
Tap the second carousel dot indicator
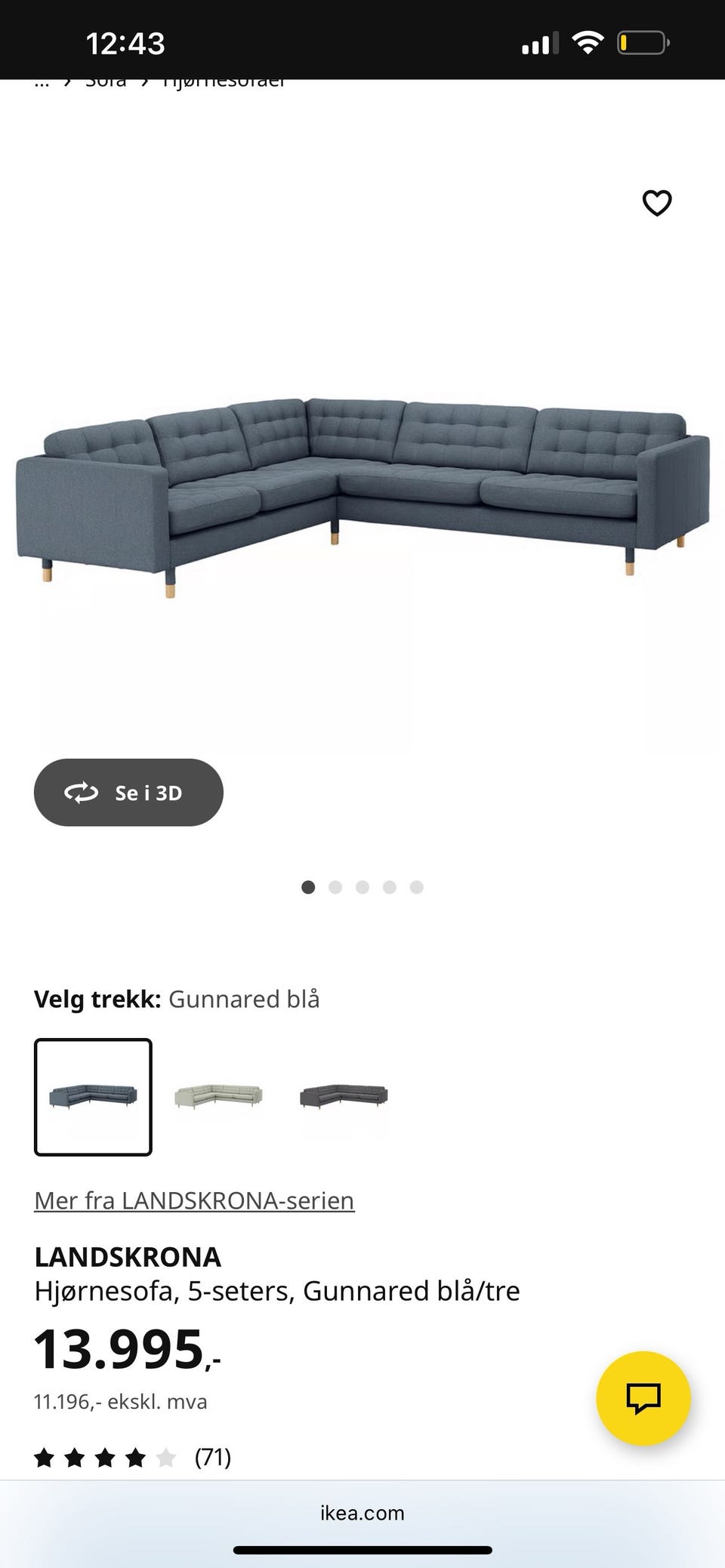point(335,887)
